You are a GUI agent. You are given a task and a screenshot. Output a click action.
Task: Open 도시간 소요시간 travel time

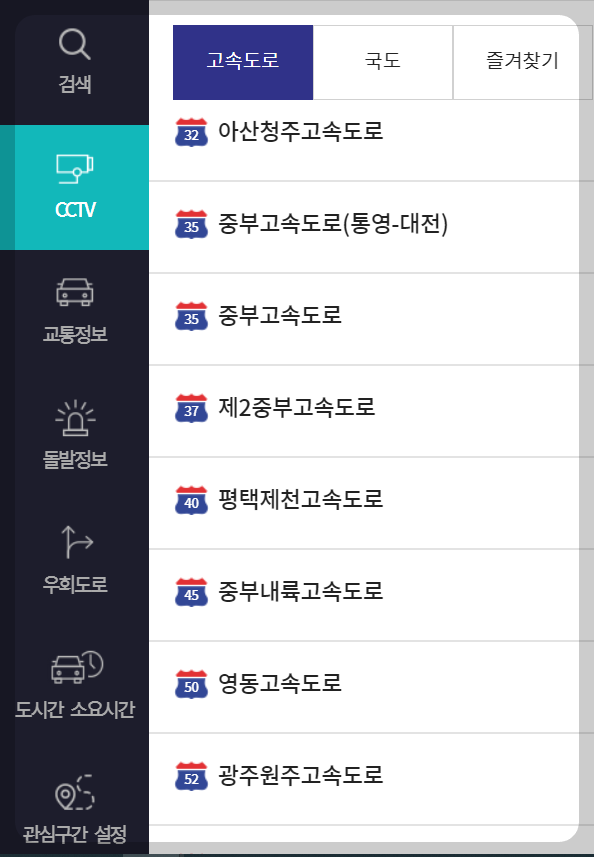click(x=75, y=686)
